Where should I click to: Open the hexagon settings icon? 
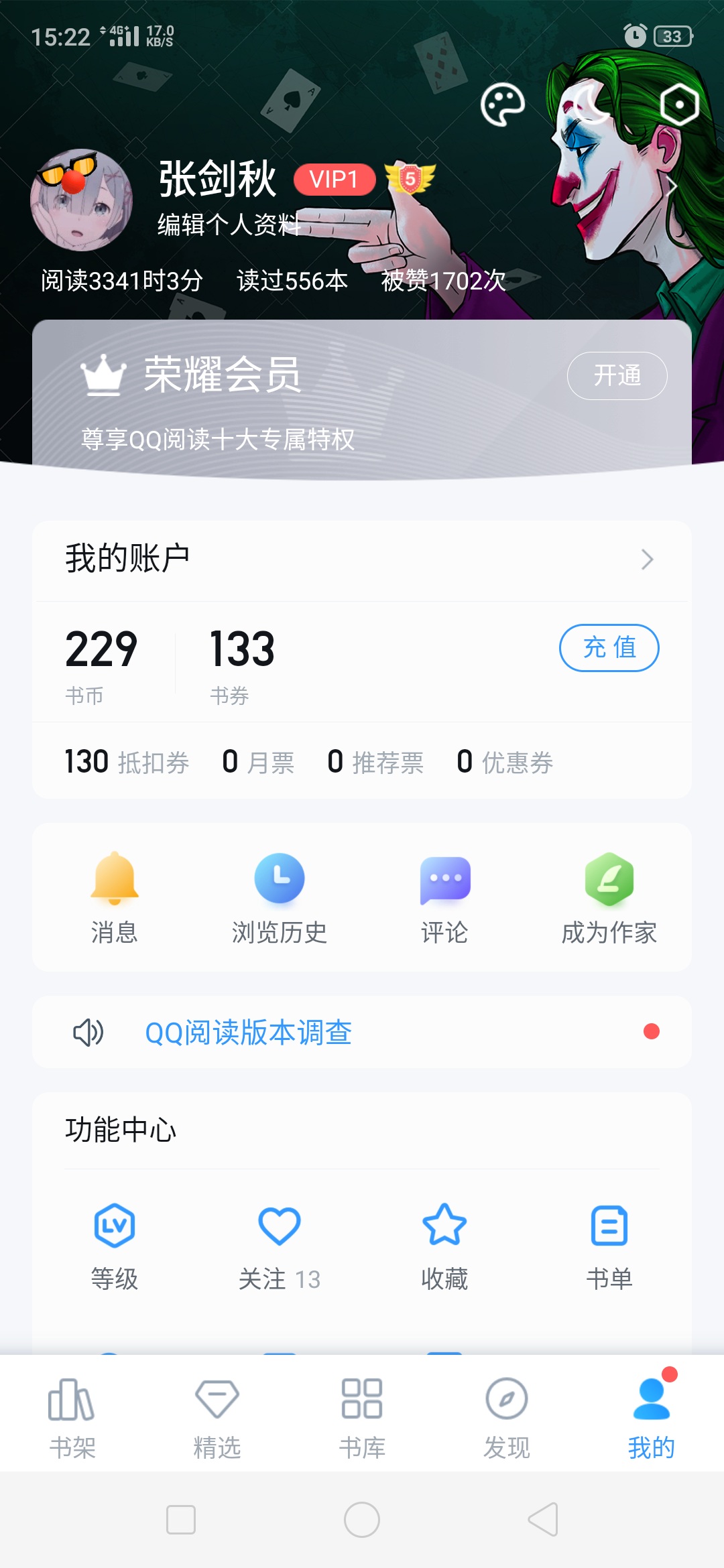click(x=679, y=105)
